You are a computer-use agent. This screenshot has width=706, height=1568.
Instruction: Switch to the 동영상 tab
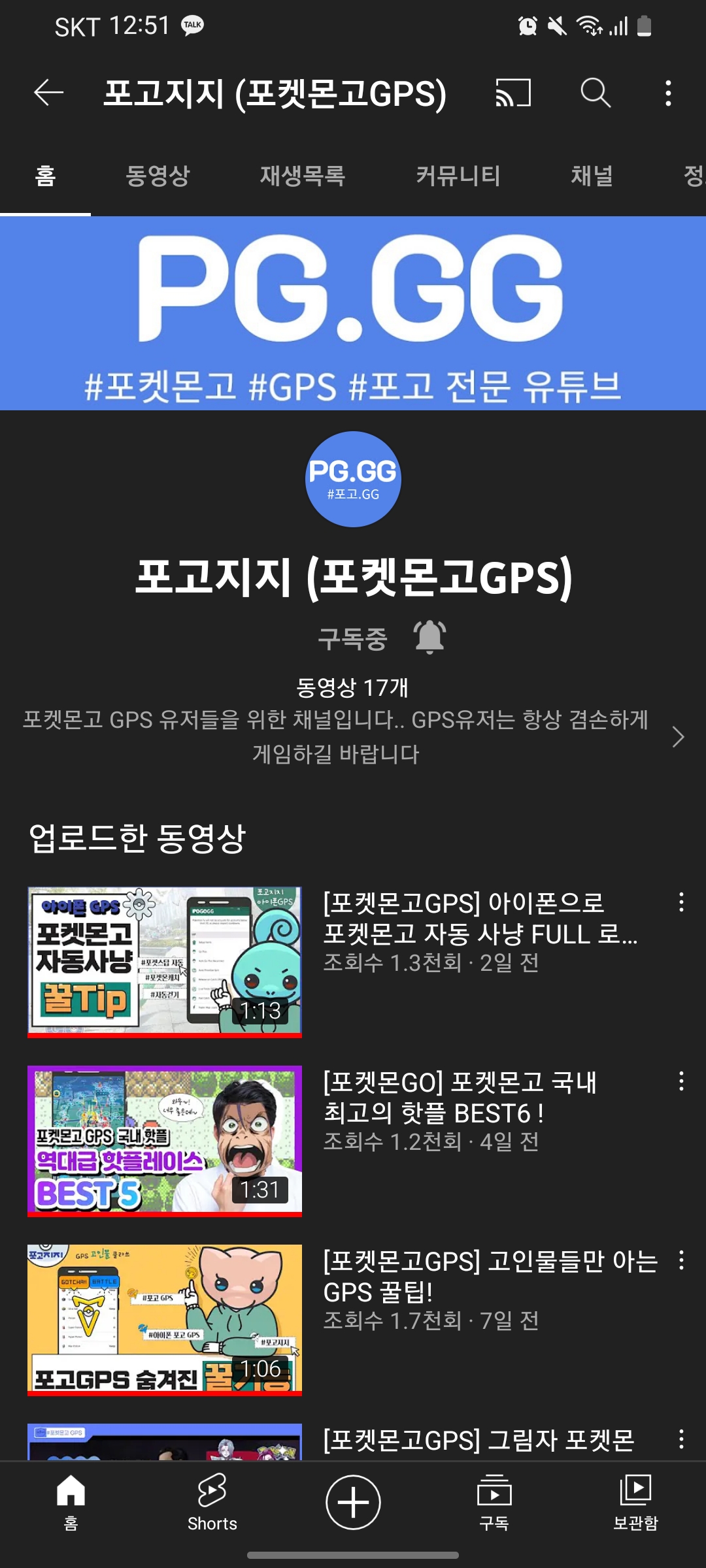(x=158, y=175)
